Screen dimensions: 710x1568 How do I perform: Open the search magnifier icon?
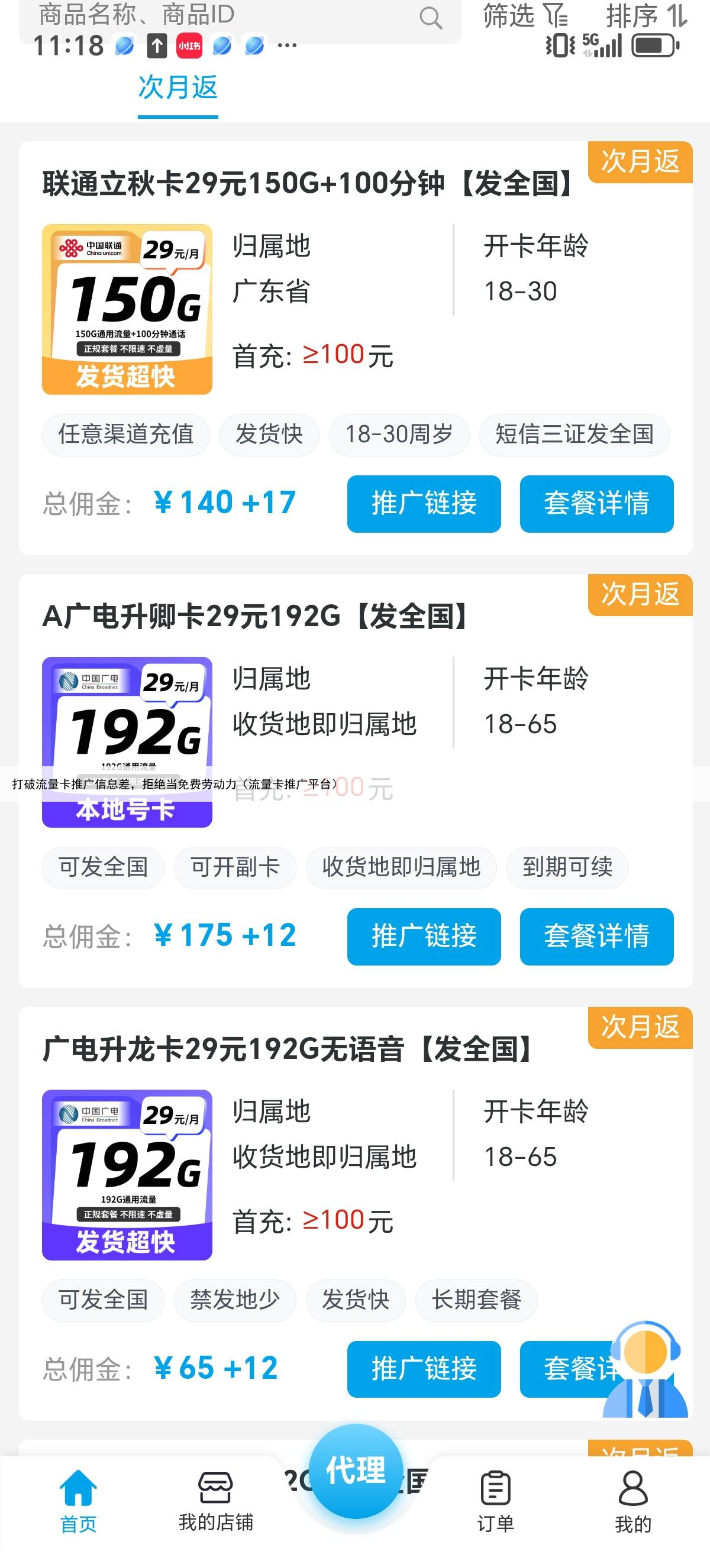431,18
